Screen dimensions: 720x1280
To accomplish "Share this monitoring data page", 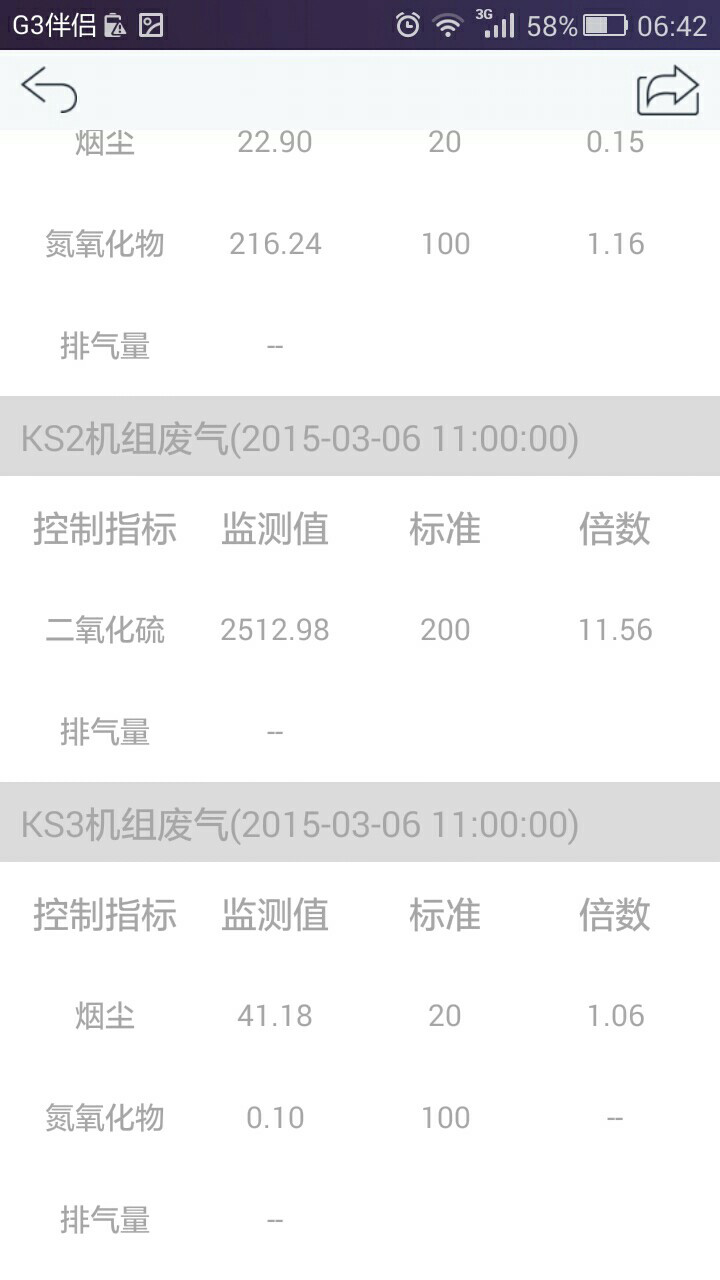I will (x=668, y=91).
